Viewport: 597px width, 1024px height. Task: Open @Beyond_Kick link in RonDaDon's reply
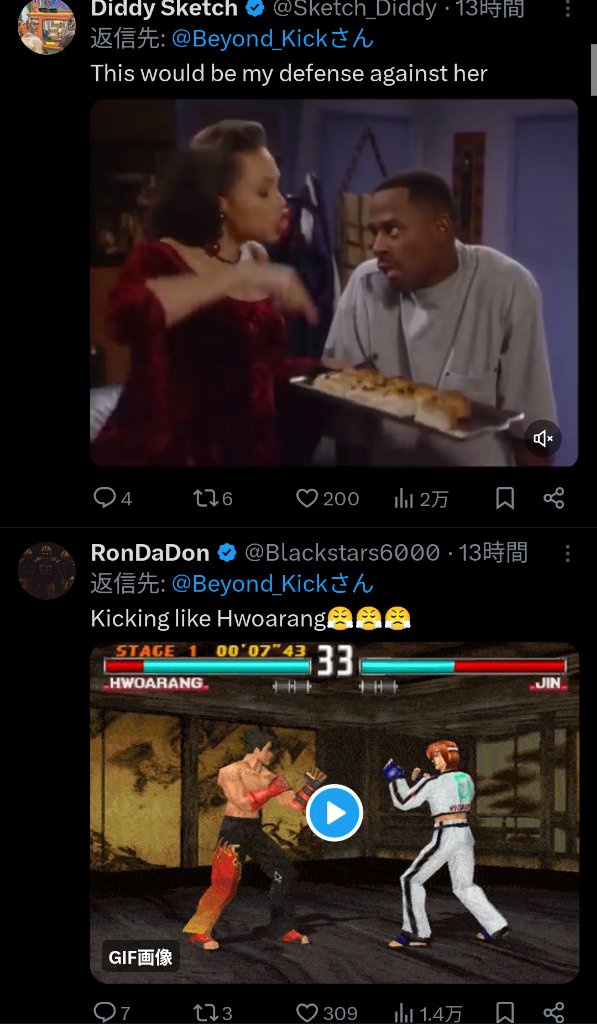[272, 583]
